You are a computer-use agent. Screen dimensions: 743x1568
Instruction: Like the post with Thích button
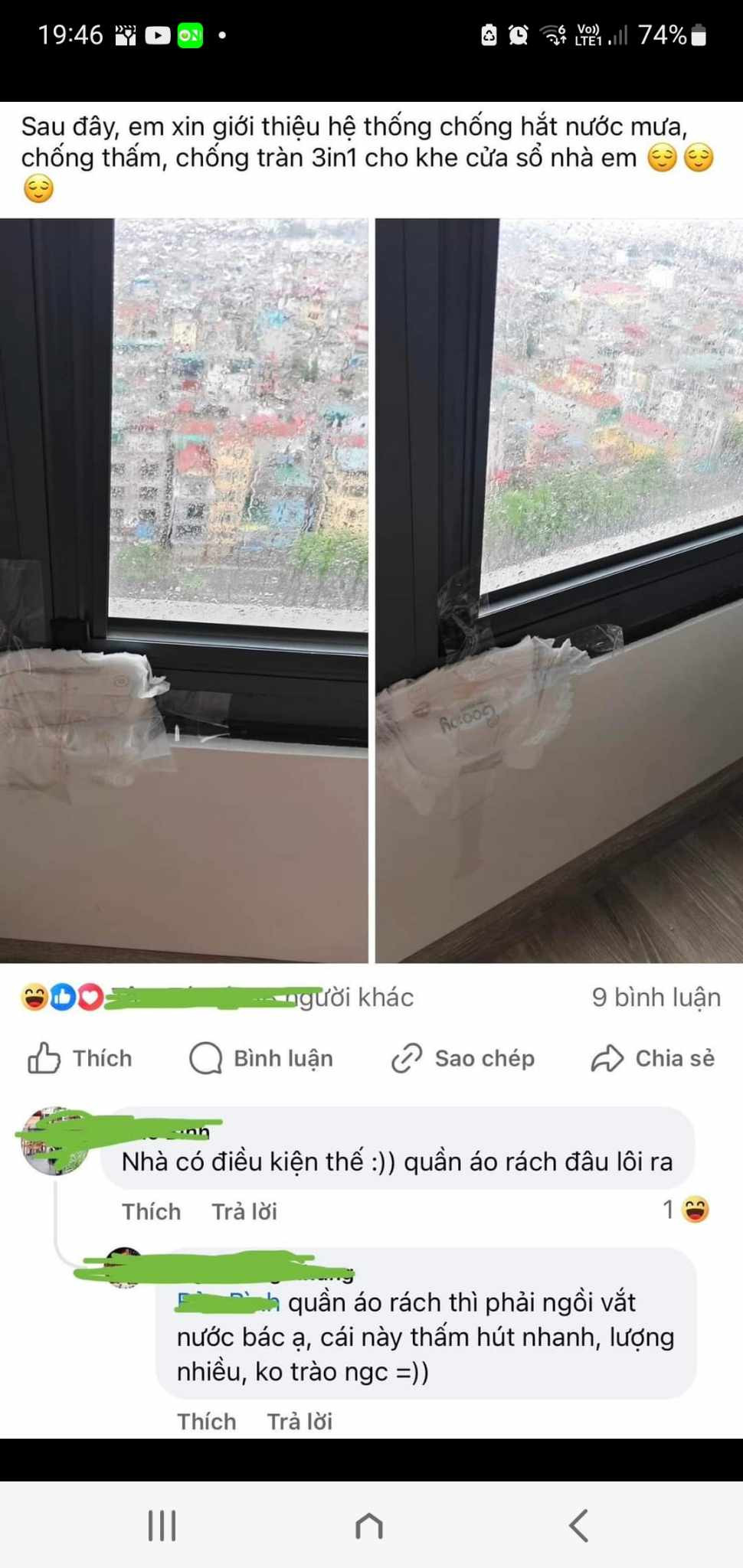click(x=80, y=1058)
